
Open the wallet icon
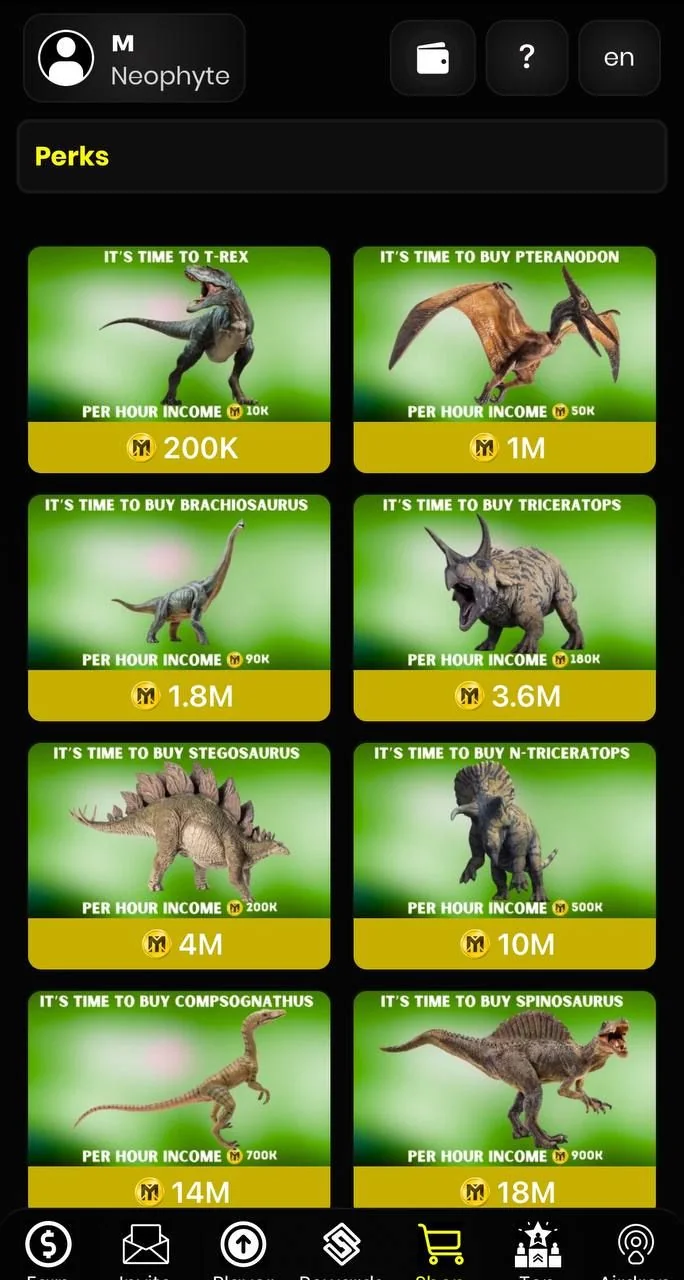click(432, 58)
